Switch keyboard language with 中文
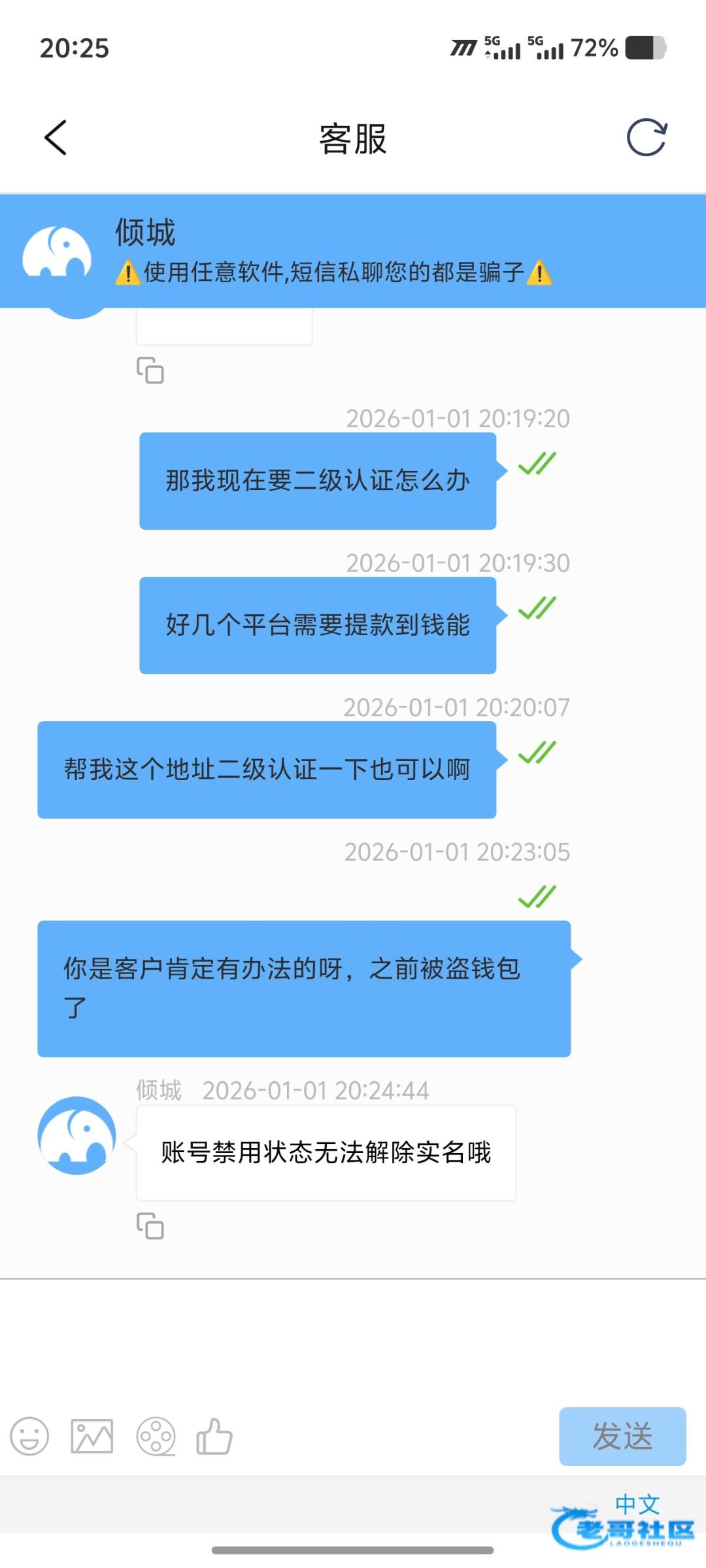Viewport: 706px width, 1568px height. coord(637,1504)
